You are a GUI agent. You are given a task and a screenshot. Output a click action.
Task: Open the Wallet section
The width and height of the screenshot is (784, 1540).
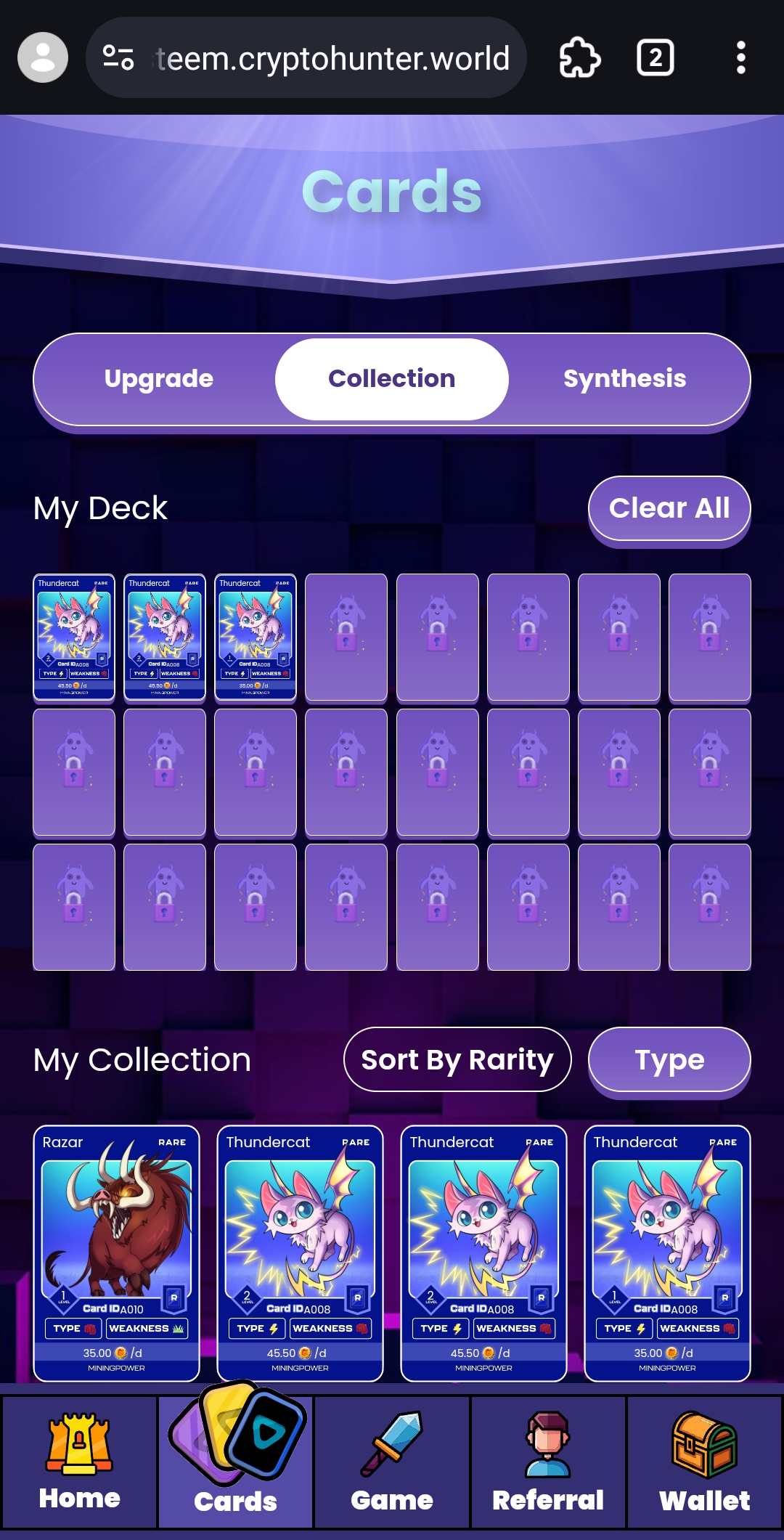703,1461
